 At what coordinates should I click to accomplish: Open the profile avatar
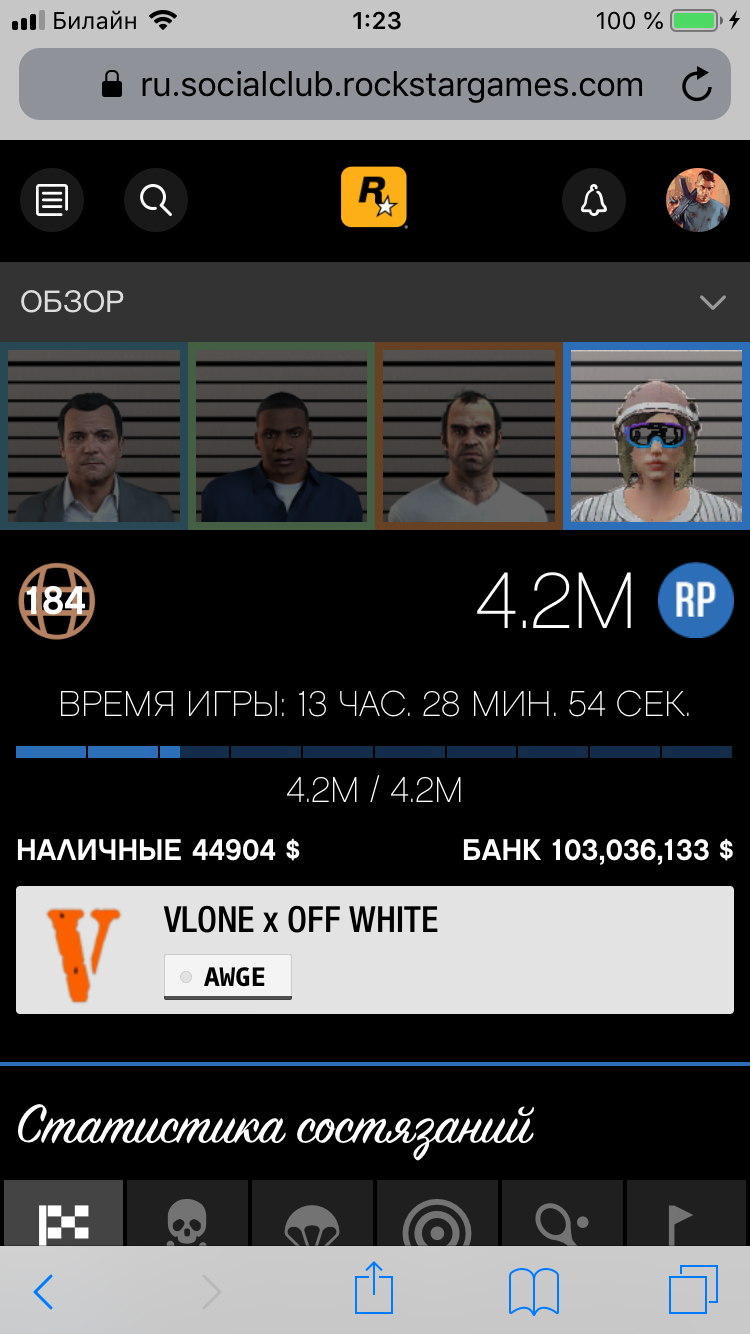pyautogui.click(x=698, y=201)
